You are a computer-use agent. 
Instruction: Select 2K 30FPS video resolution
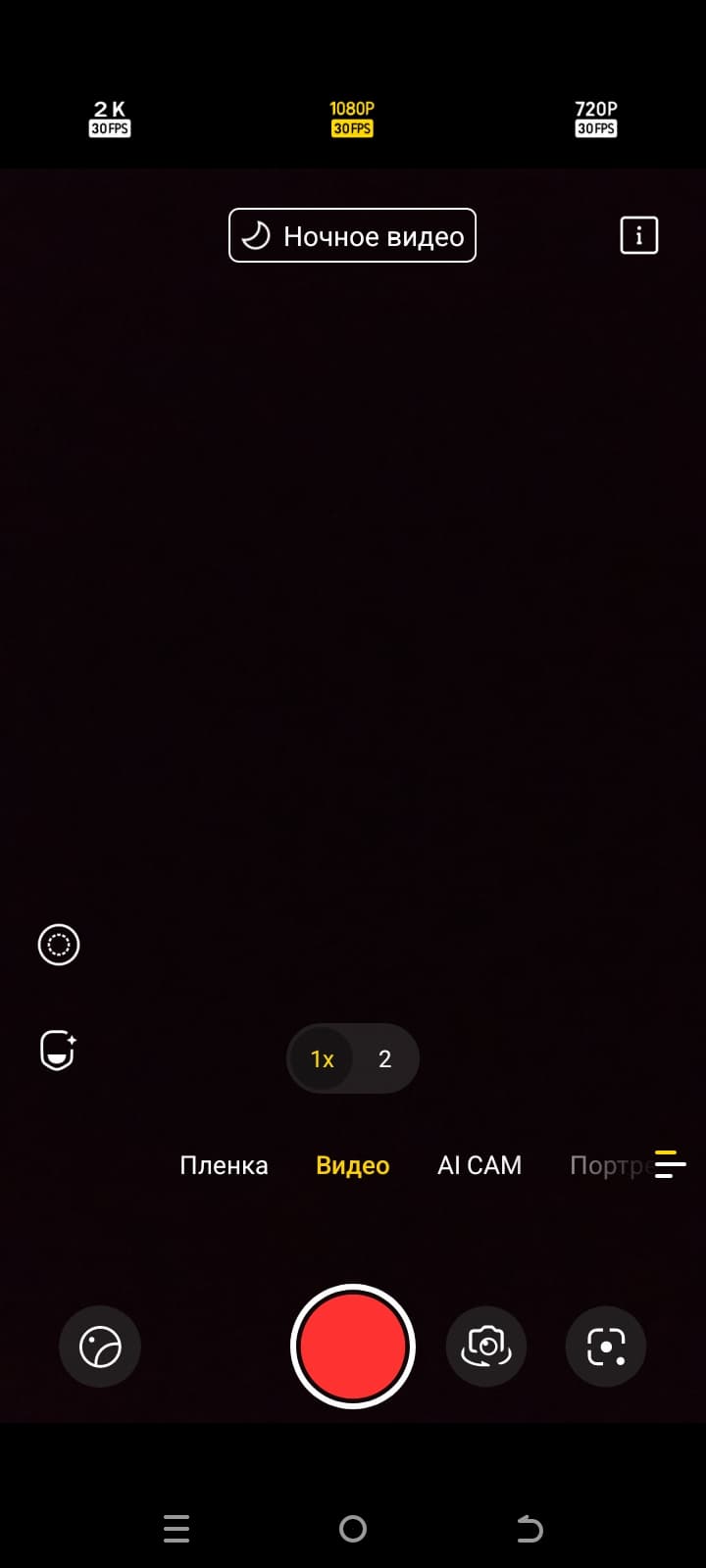point(110,118)
